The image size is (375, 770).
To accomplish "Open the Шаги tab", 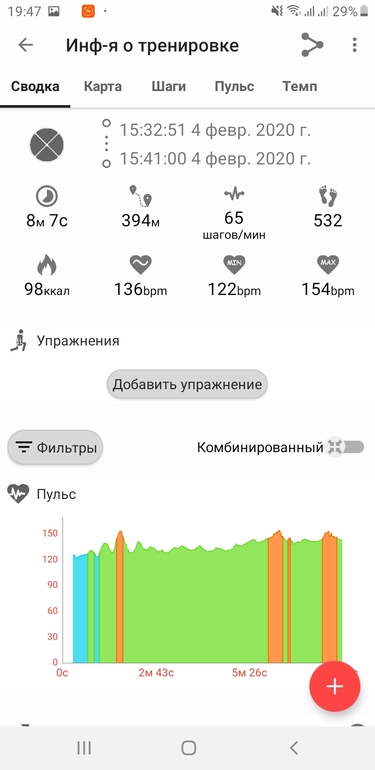I will coord(168,87).
